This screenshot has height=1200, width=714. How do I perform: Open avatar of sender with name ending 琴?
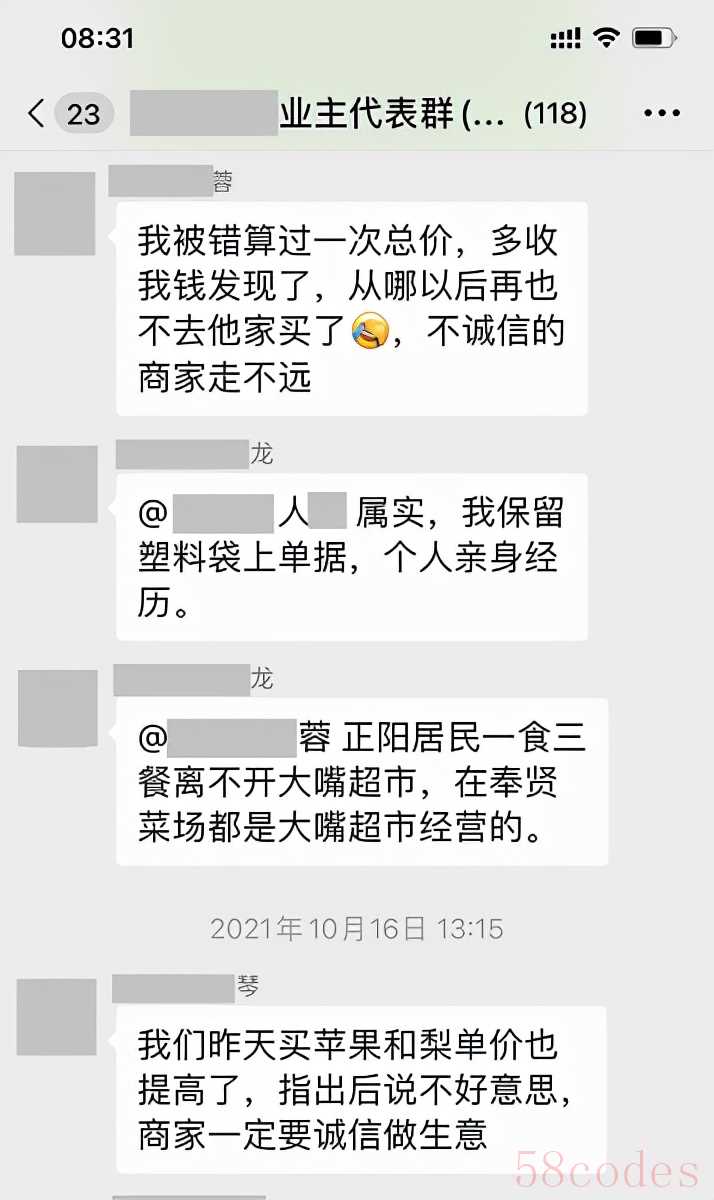point(57,1017)
